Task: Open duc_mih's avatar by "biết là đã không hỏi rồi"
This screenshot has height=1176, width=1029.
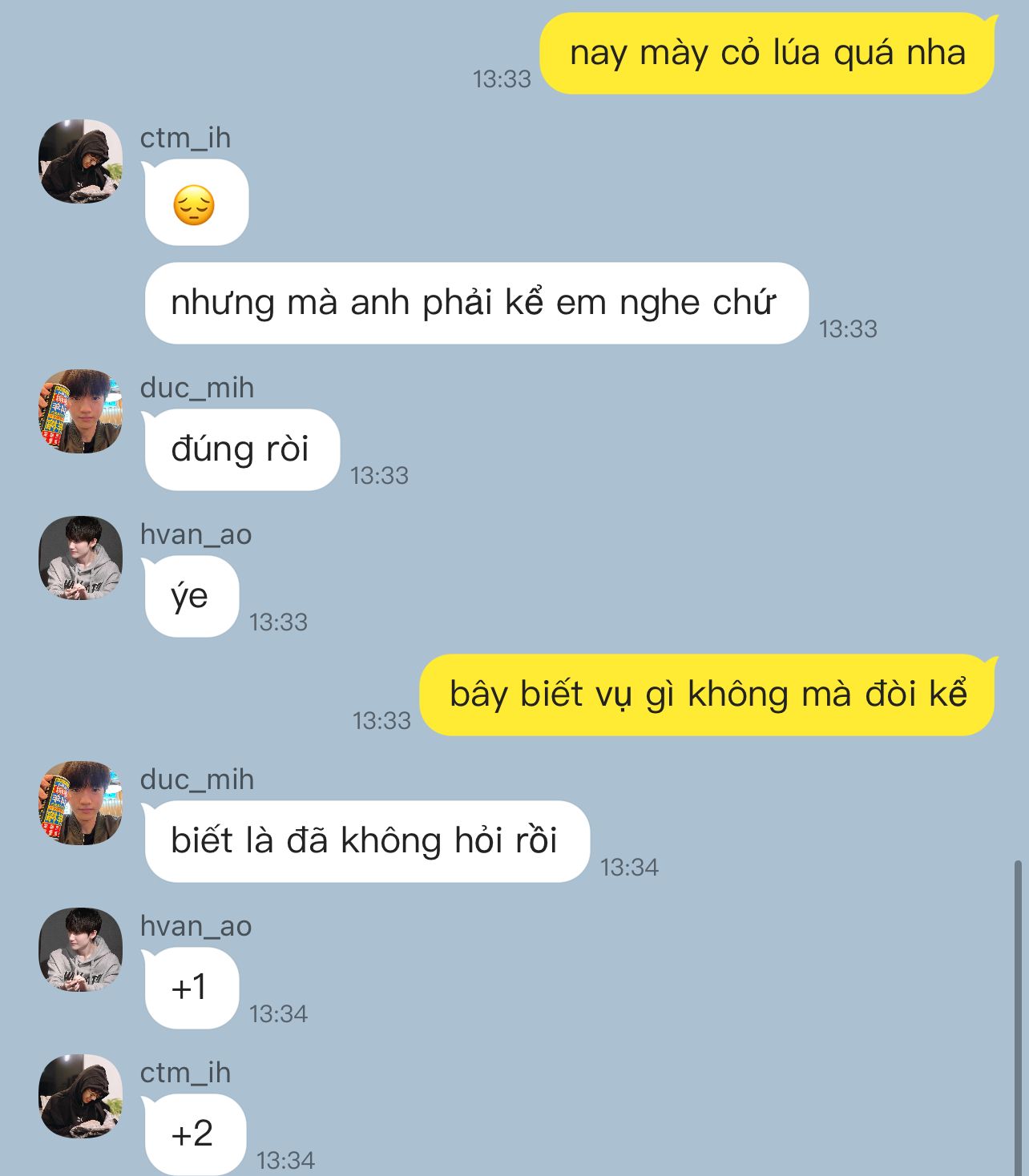Action: click(x=81, y=803)
